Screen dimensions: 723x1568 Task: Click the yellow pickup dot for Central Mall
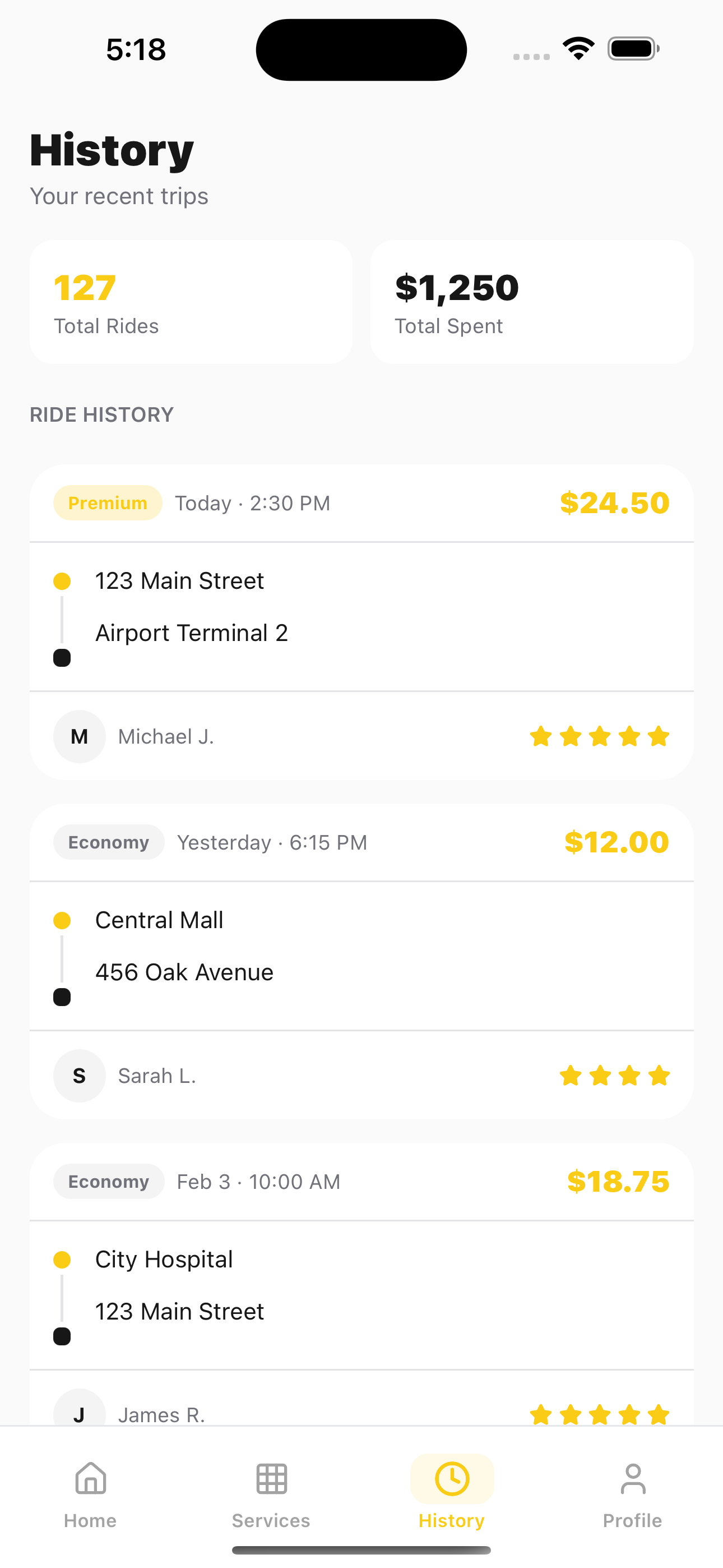coord(62,920)
